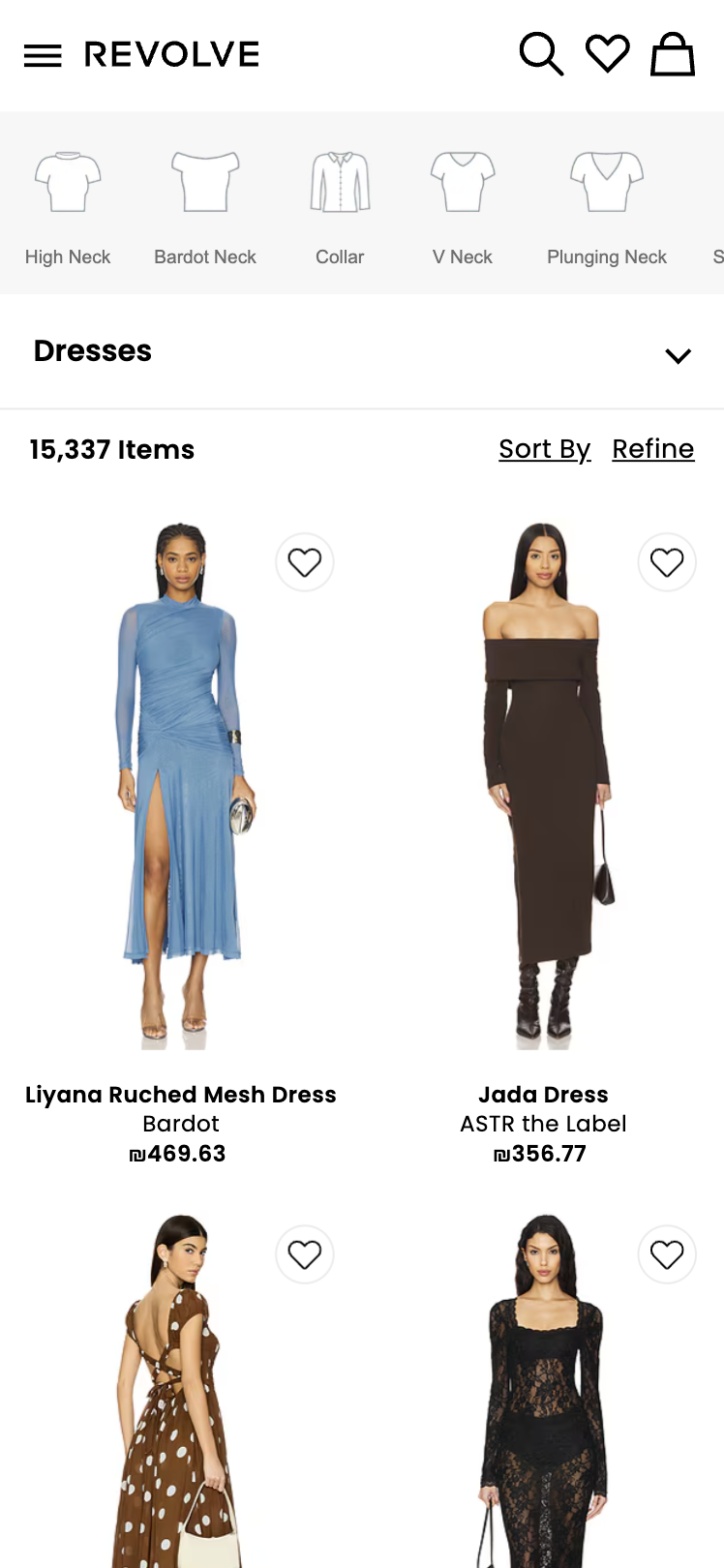Open the Liyana Ruched Mesh Dress product
Screen dimensions: 724x1568
[x=181, y=784]
